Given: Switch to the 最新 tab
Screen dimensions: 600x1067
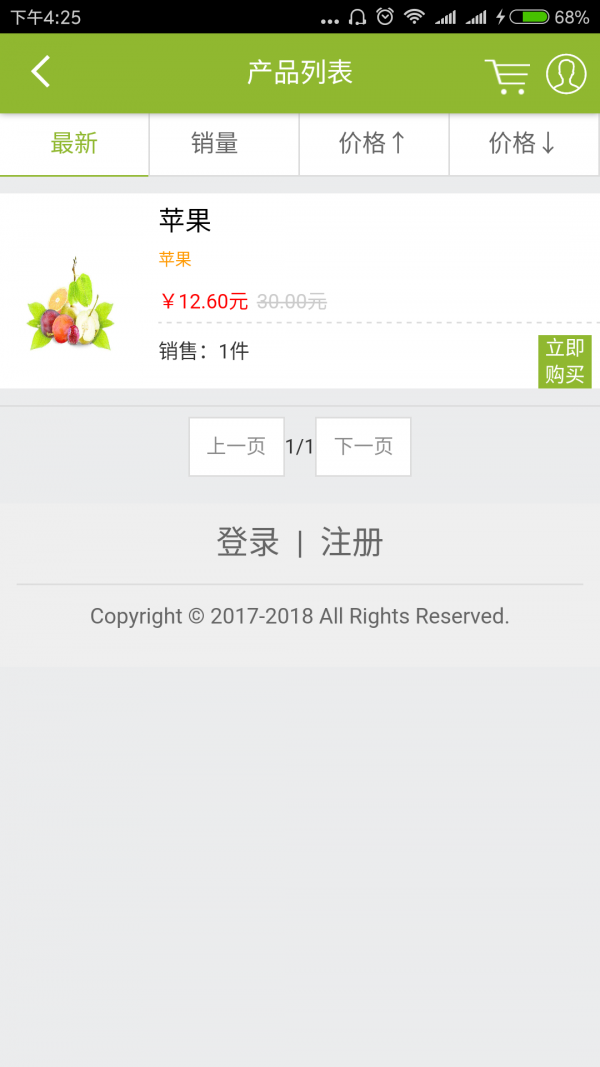Looking at the screenshot, I should pos(74,144).
